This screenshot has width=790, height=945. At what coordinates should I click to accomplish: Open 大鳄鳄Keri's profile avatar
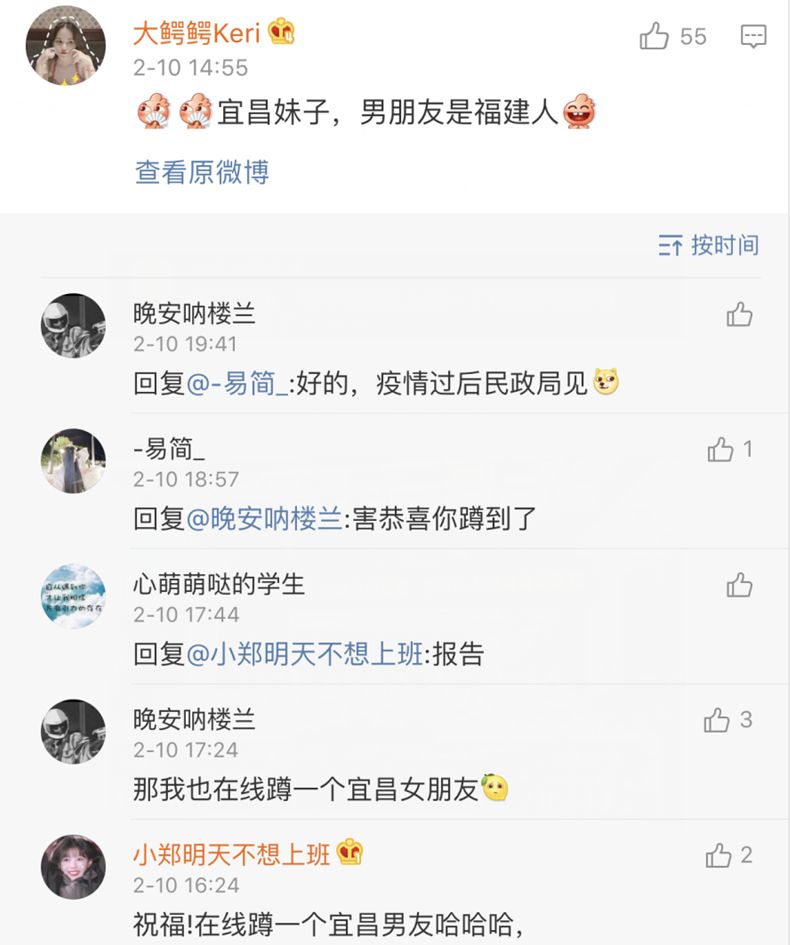point(66,46)
